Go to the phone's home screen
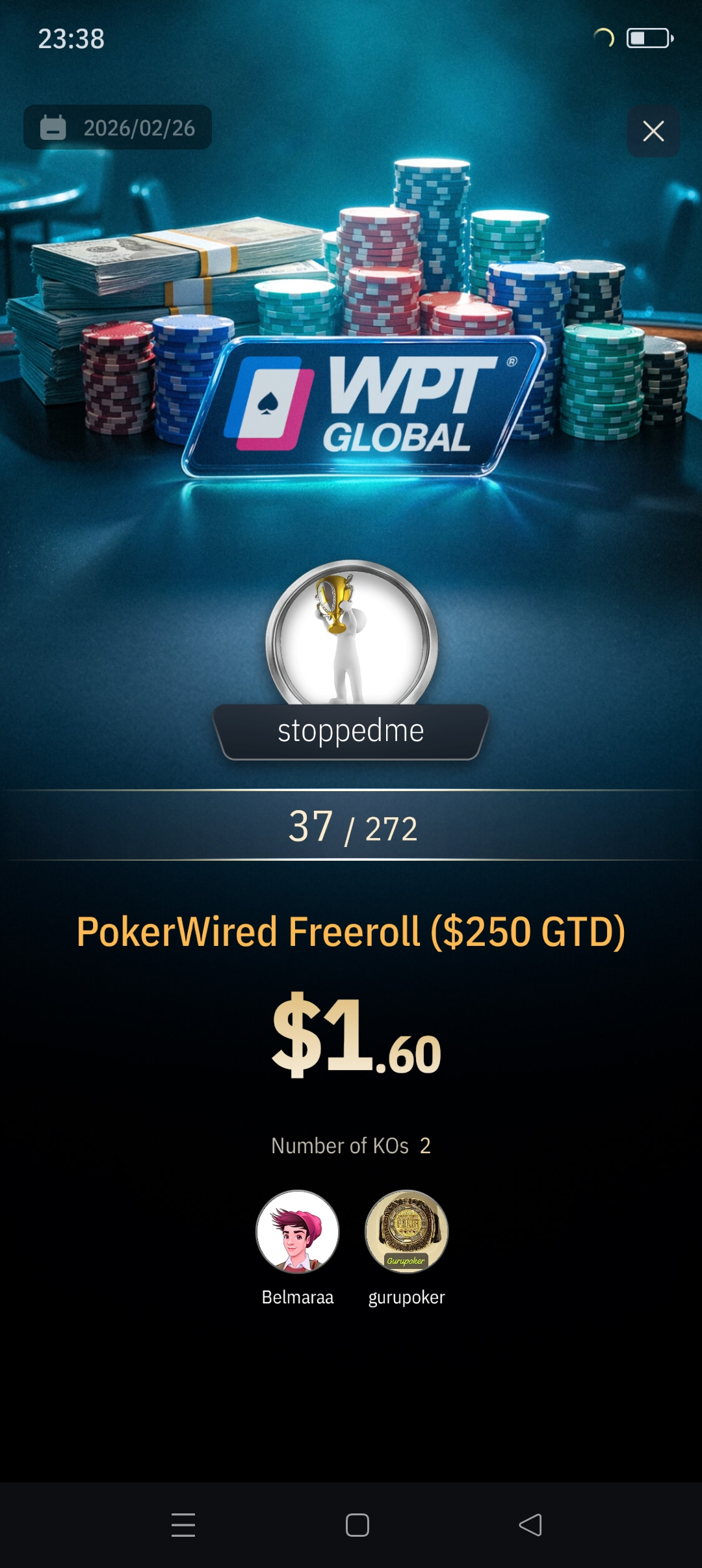702x1568 pixels. point(357,1524)
